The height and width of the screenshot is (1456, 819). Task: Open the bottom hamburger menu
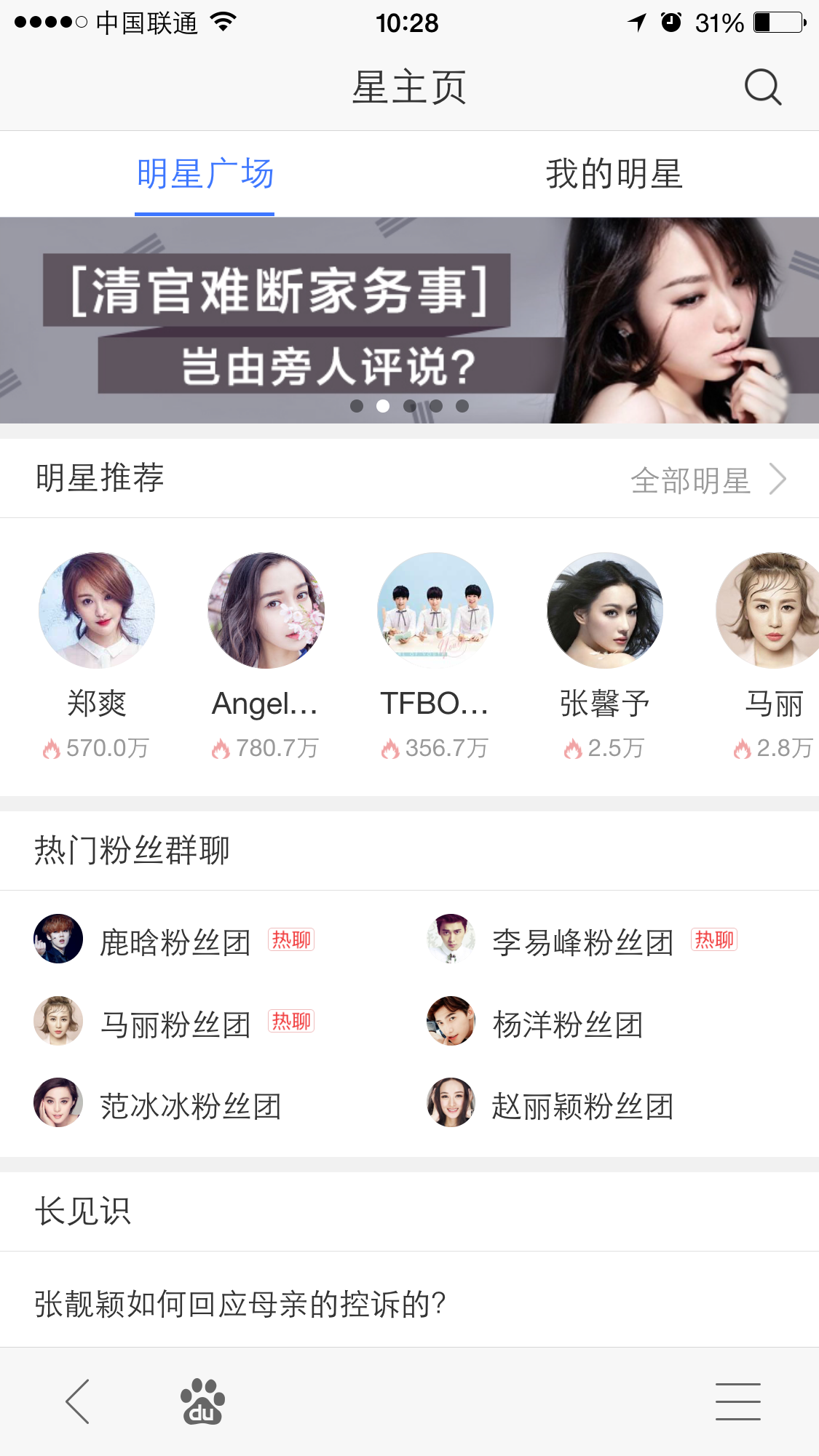pyautogui.click(x=737, y=1401)
